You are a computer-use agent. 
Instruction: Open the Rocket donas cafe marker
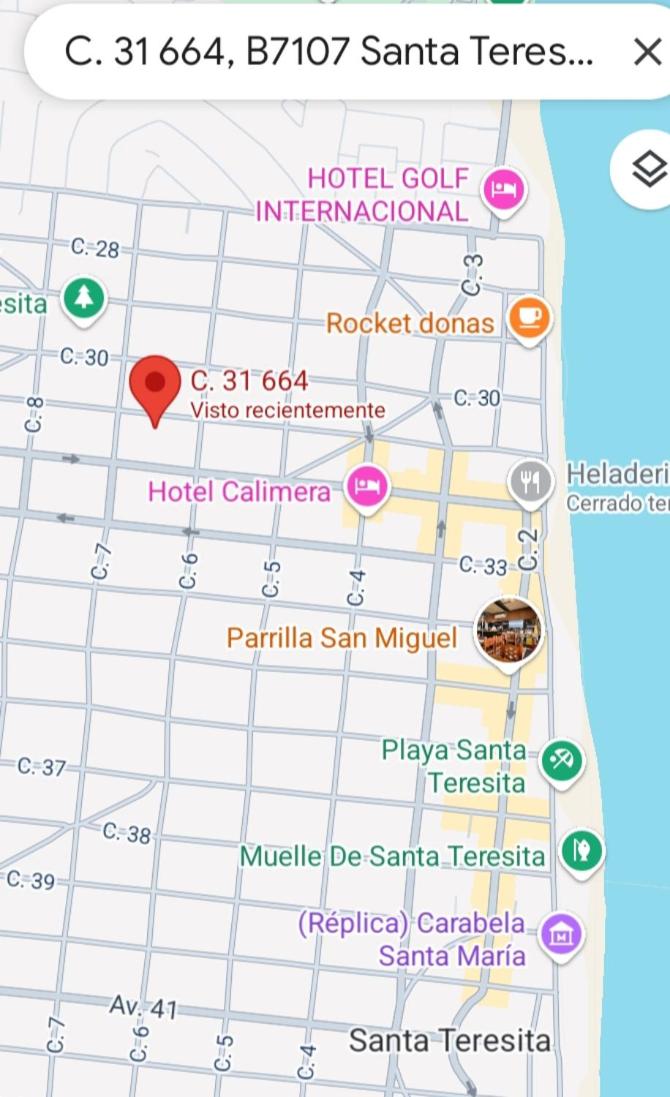pyautogui.click(x=527, y=318)
